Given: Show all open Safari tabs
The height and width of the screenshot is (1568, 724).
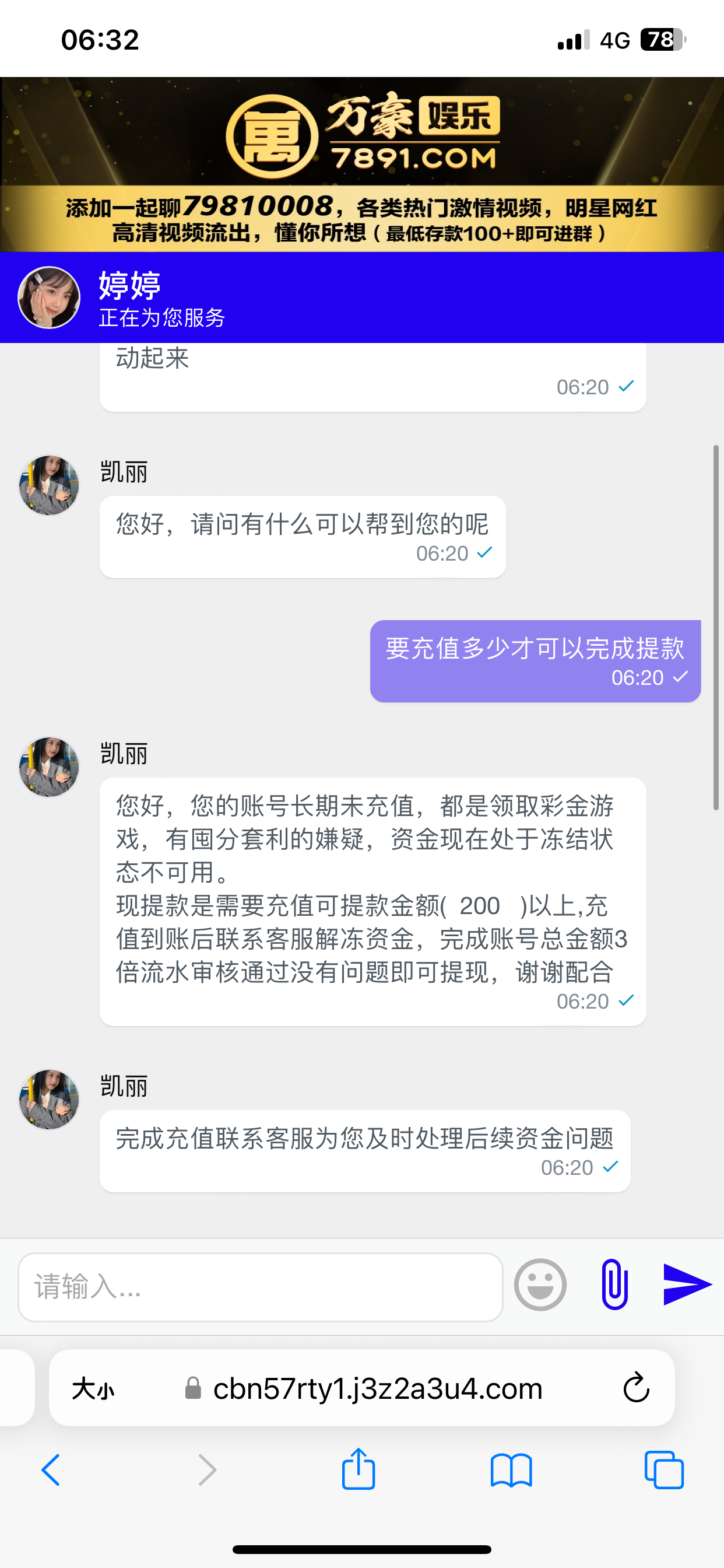Looking at the screenshot, I should (664, 1470).
